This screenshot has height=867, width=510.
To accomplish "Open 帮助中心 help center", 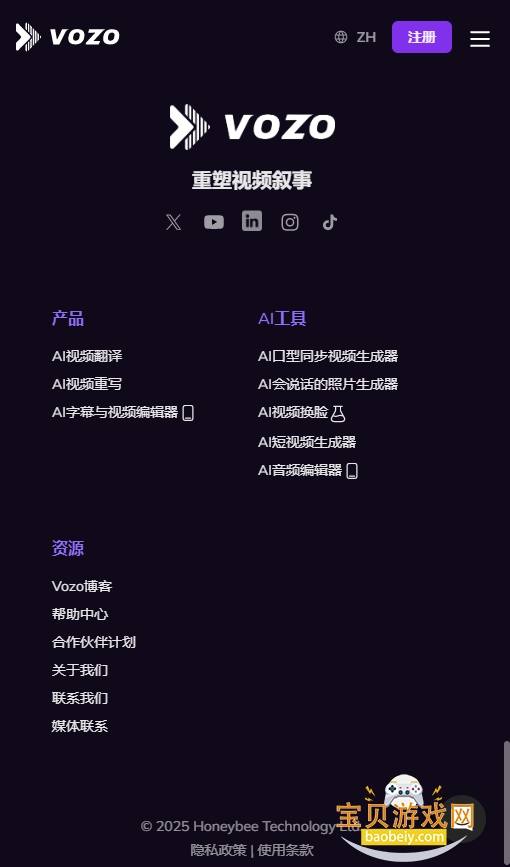I will 80,614.
